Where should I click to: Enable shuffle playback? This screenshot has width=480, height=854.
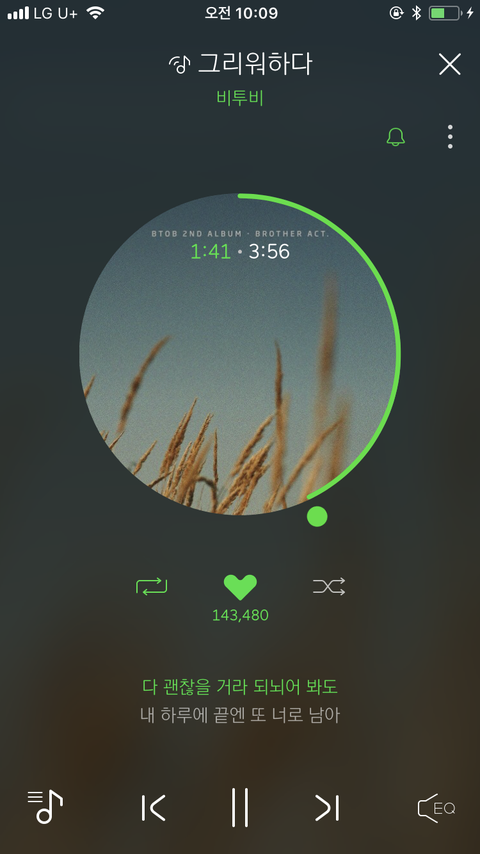[x=329, y=586]
